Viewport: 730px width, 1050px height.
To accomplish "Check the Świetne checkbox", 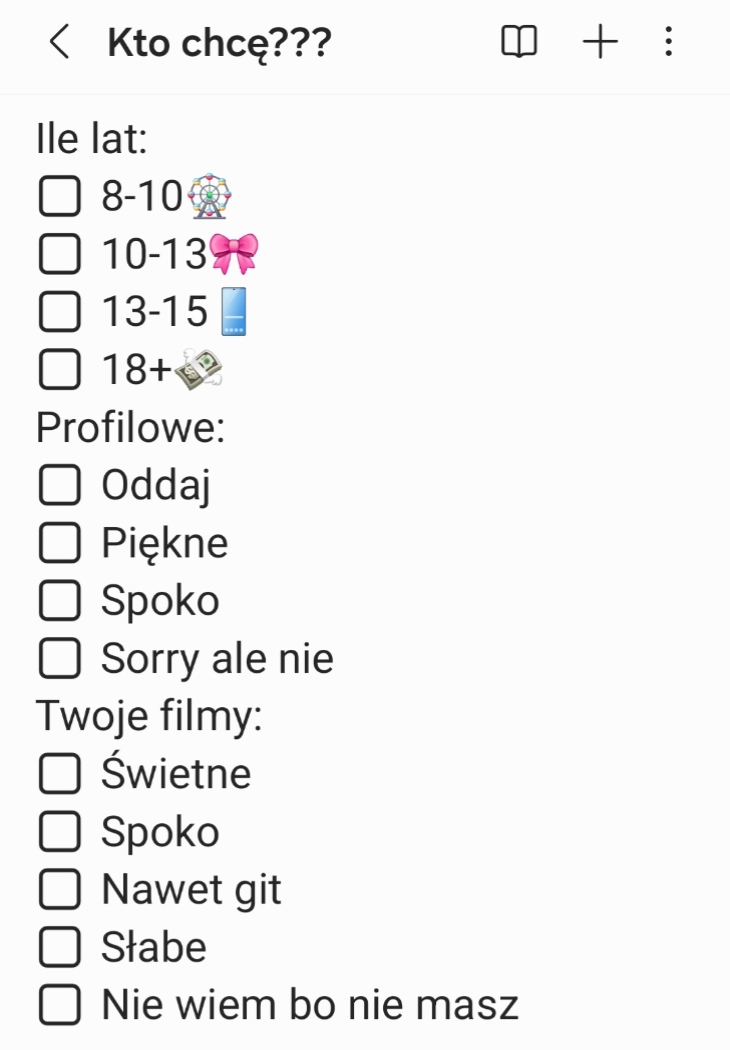I will [x=59, y=774].
